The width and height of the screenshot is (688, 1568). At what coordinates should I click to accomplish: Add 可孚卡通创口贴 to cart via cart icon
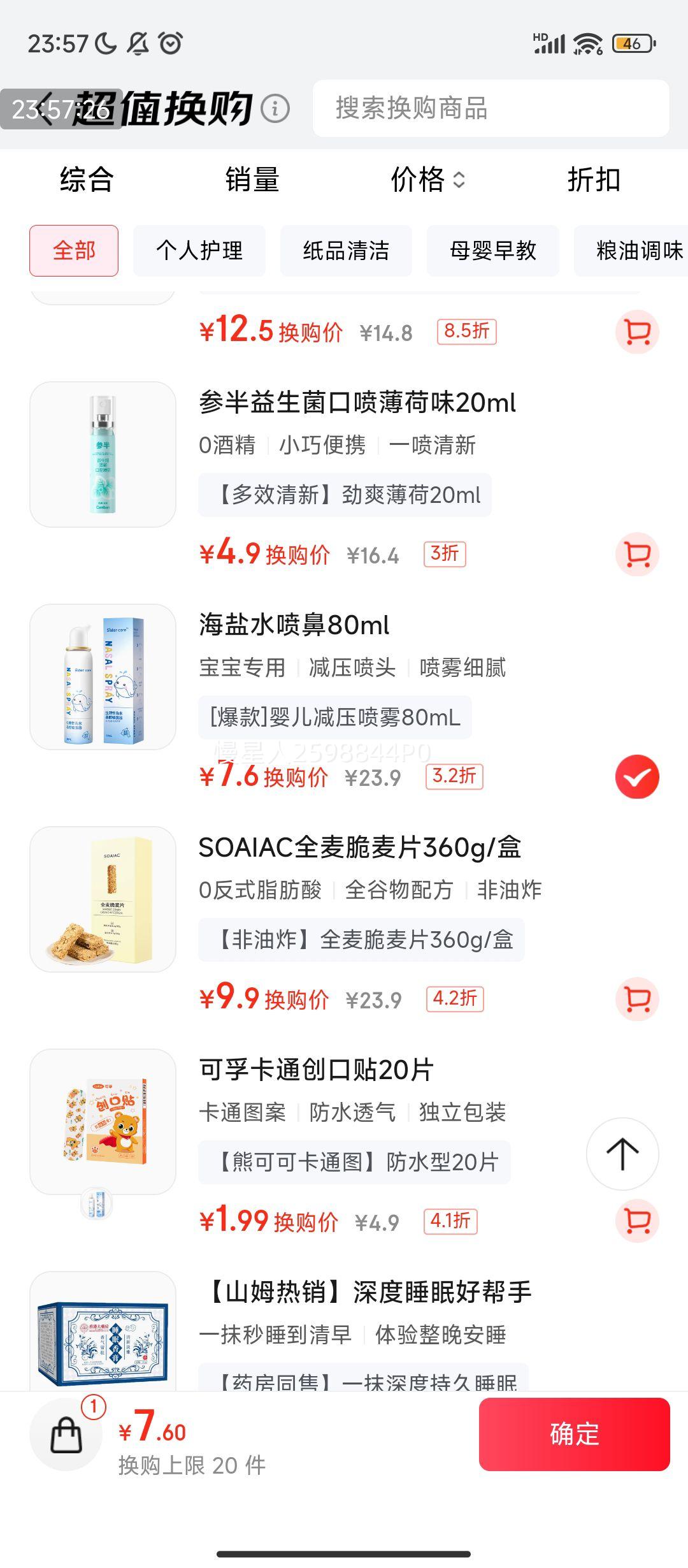coord(636,1221)
